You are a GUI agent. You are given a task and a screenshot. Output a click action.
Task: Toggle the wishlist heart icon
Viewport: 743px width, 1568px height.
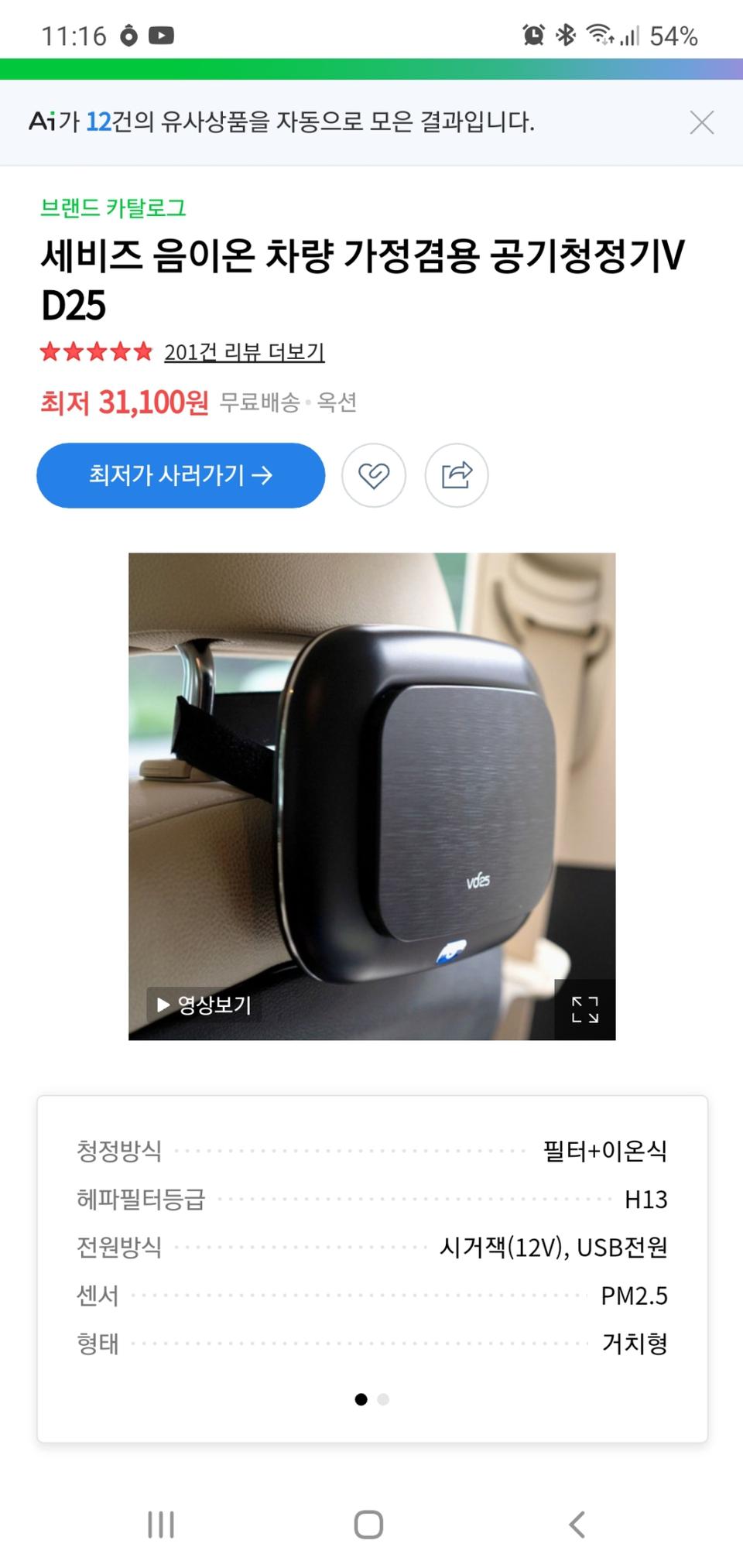[374, 476]
